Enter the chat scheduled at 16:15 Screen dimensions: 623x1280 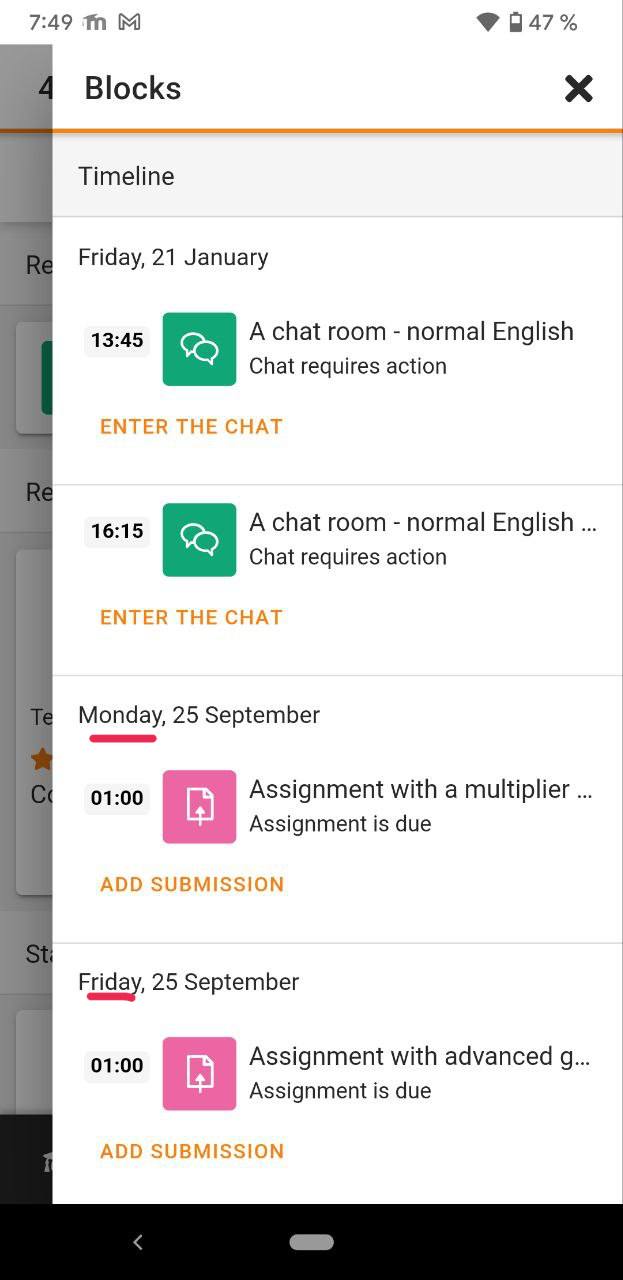(x=191, y=617)
